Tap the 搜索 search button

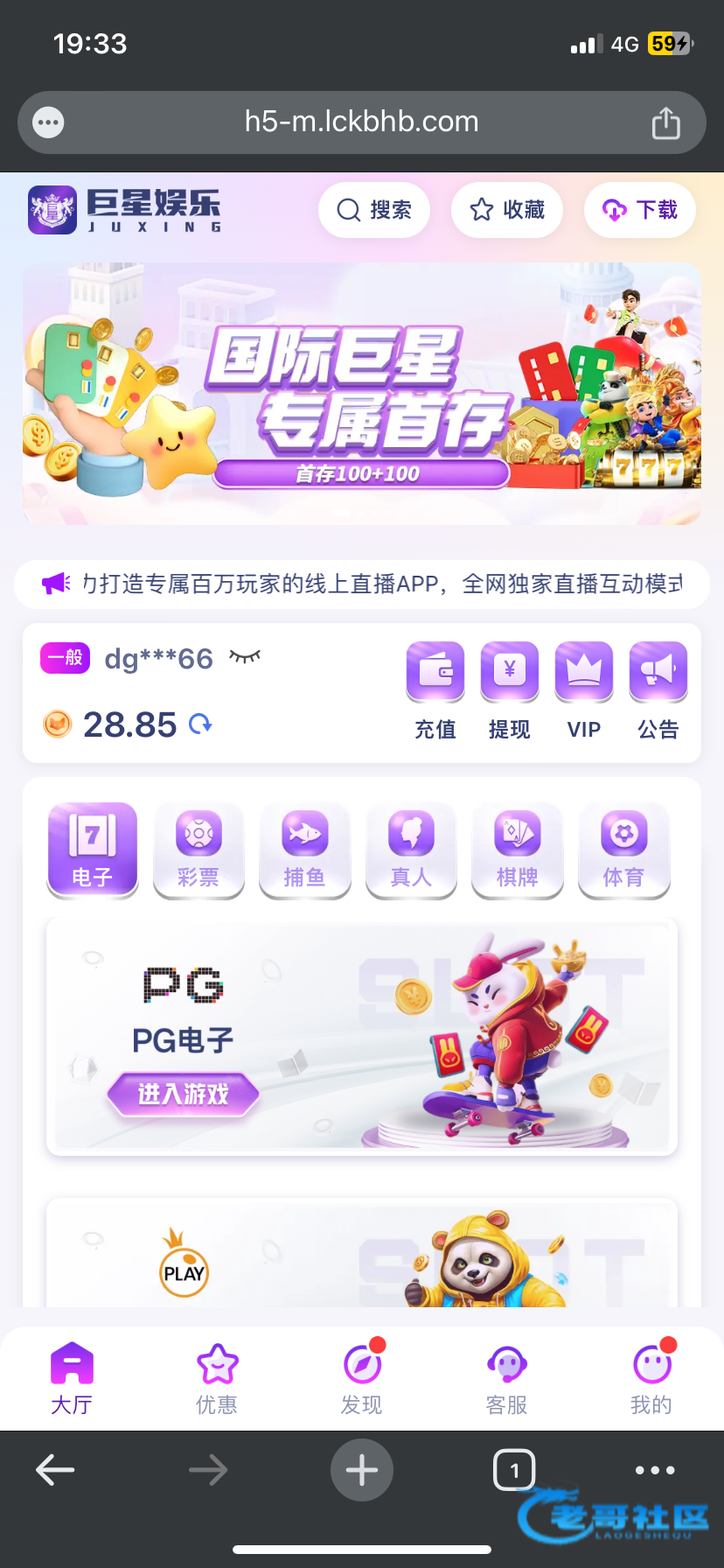click(373, 210)
